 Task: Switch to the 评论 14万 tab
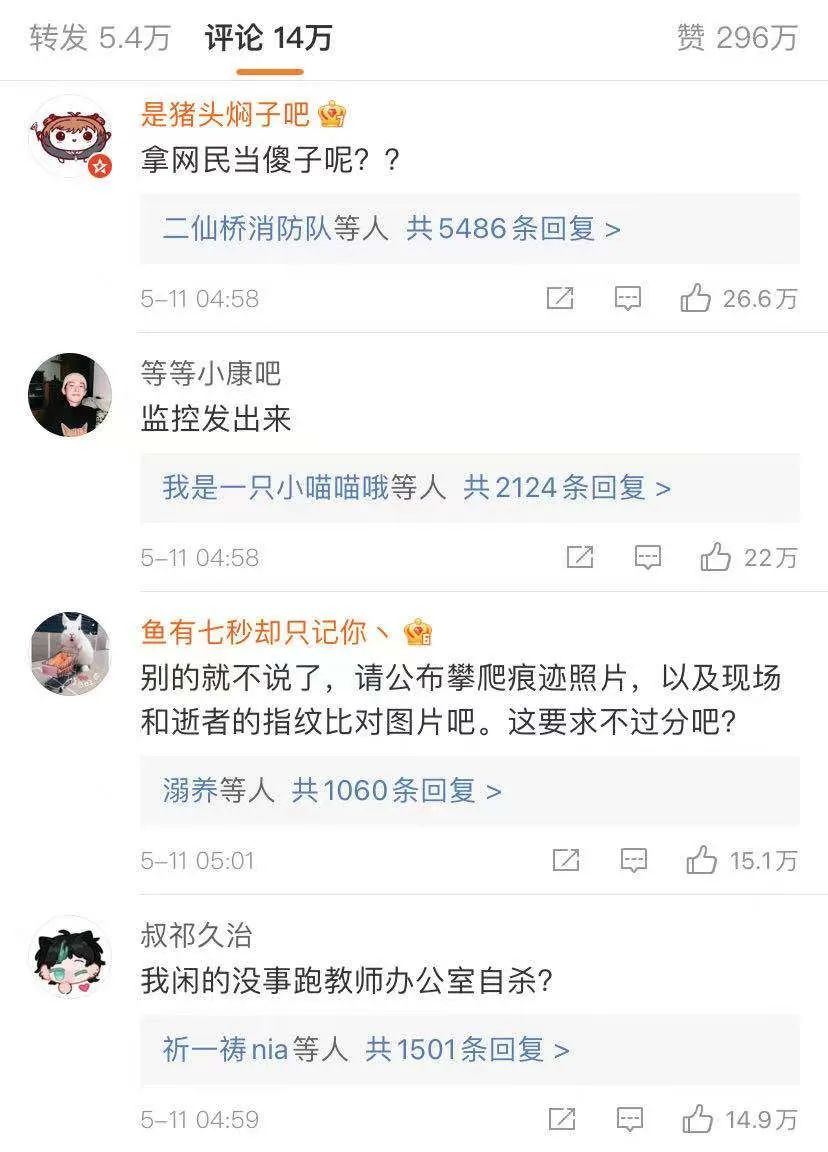pyautogui.click(x=269, y=38)
